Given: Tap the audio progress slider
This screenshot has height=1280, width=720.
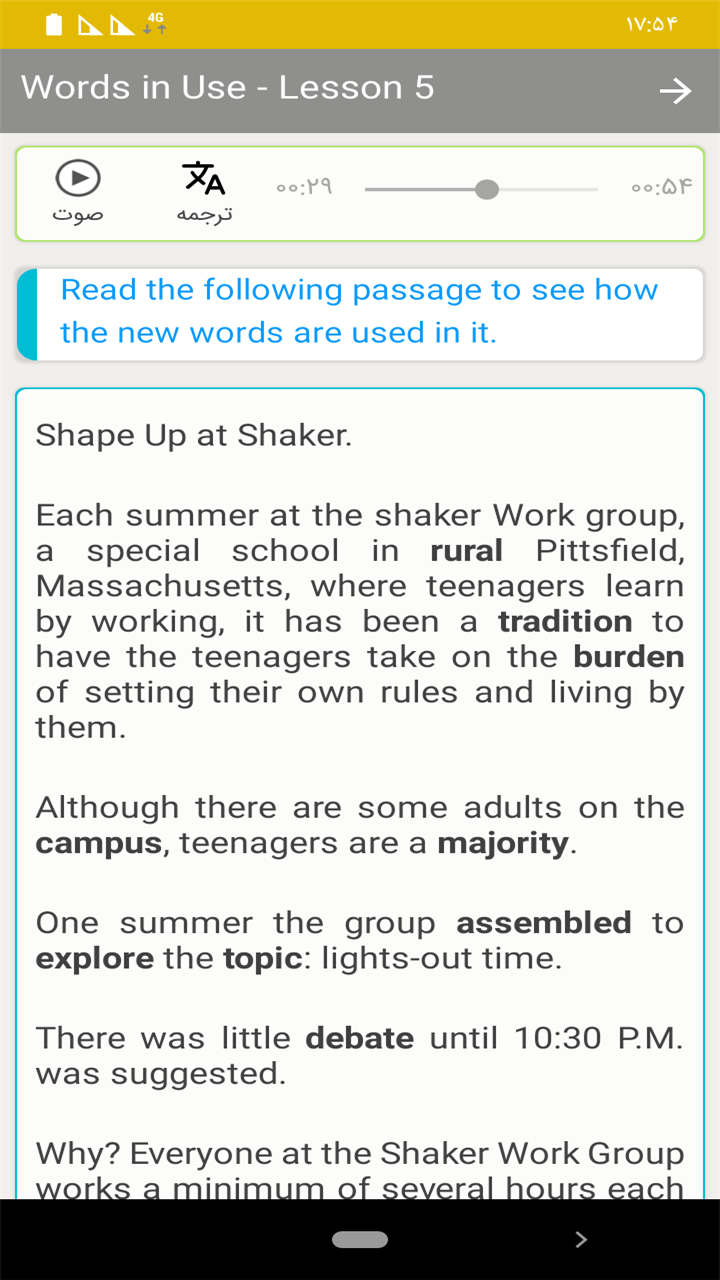Looking at the screenshot, I should coord(486,189).
